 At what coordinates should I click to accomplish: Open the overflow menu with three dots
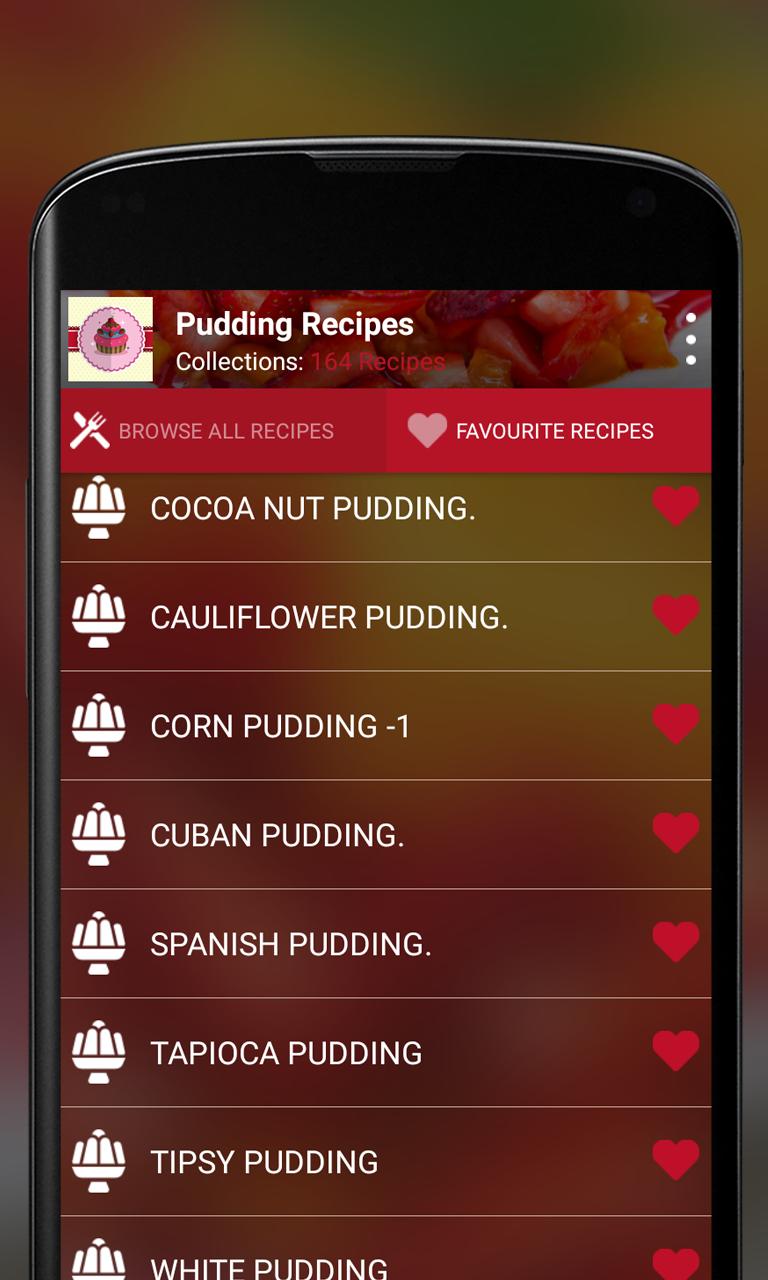[692, 338]
